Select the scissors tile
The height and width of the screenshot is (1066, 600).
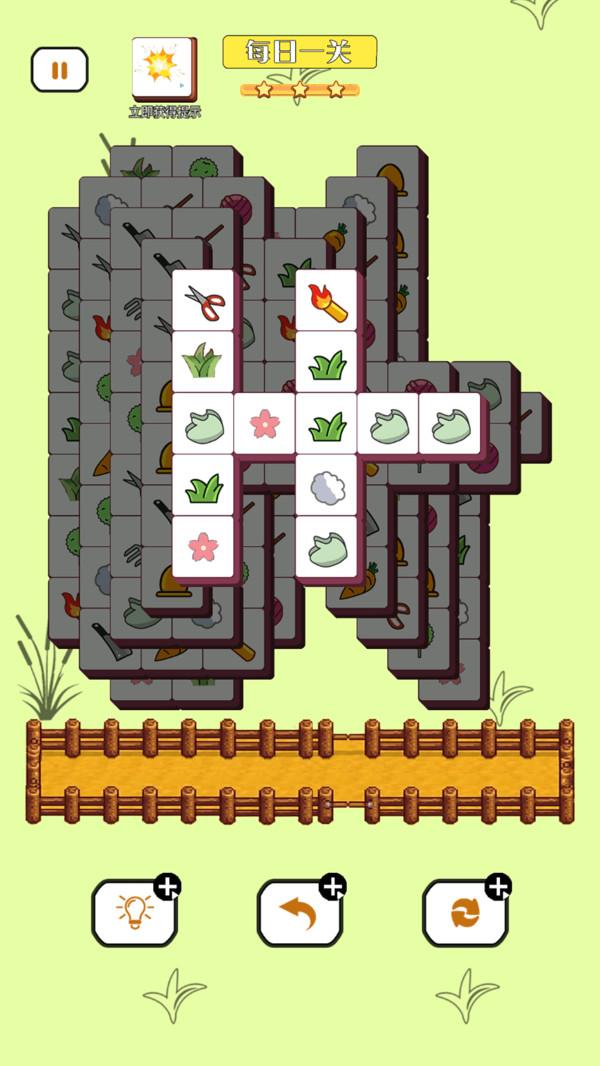click(x=204, y=301)
